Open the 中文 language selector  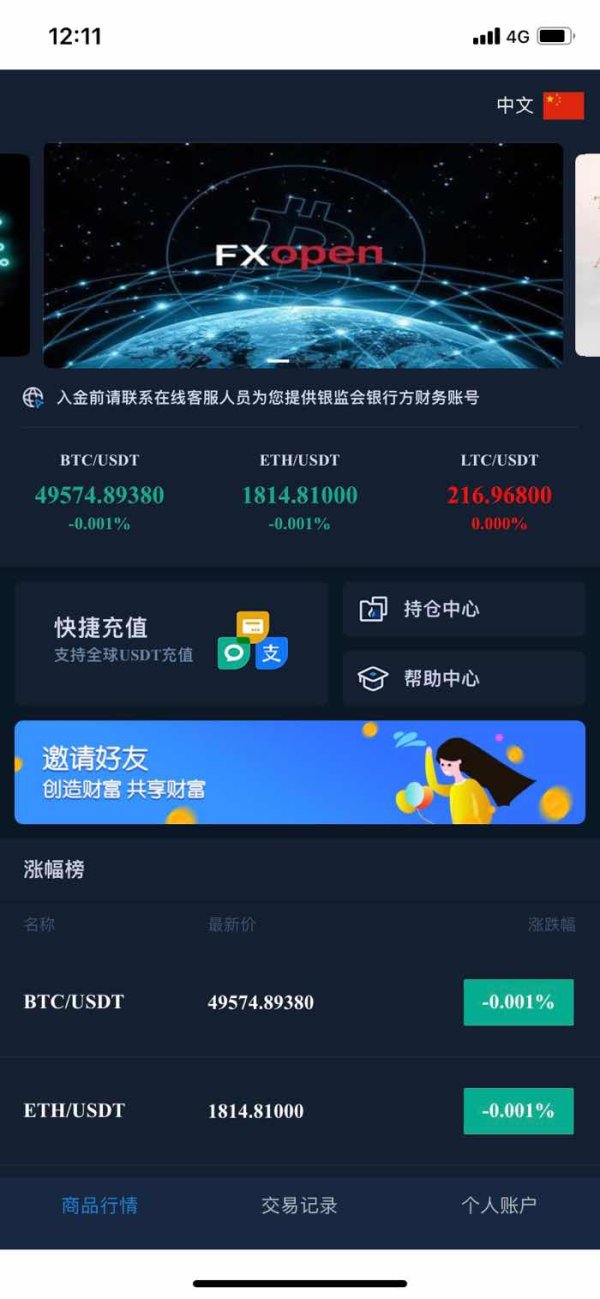click(x=540, y=105)
